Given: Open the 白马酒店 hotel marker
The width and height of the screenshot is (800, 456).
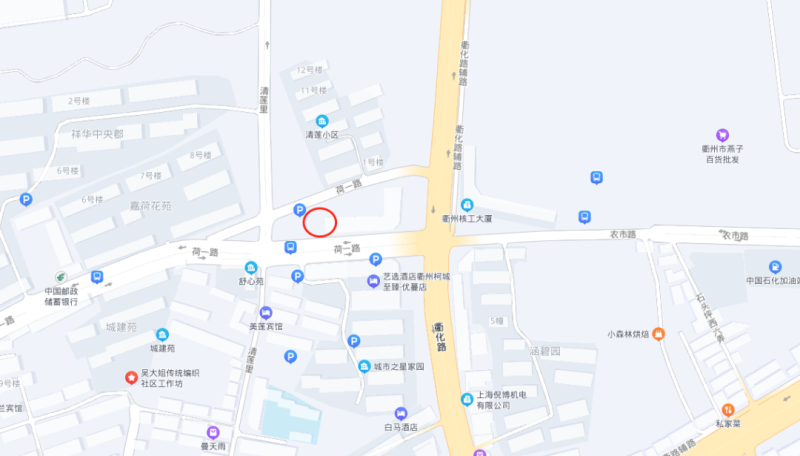Looking at the screenshot, I should pos(400,413).
